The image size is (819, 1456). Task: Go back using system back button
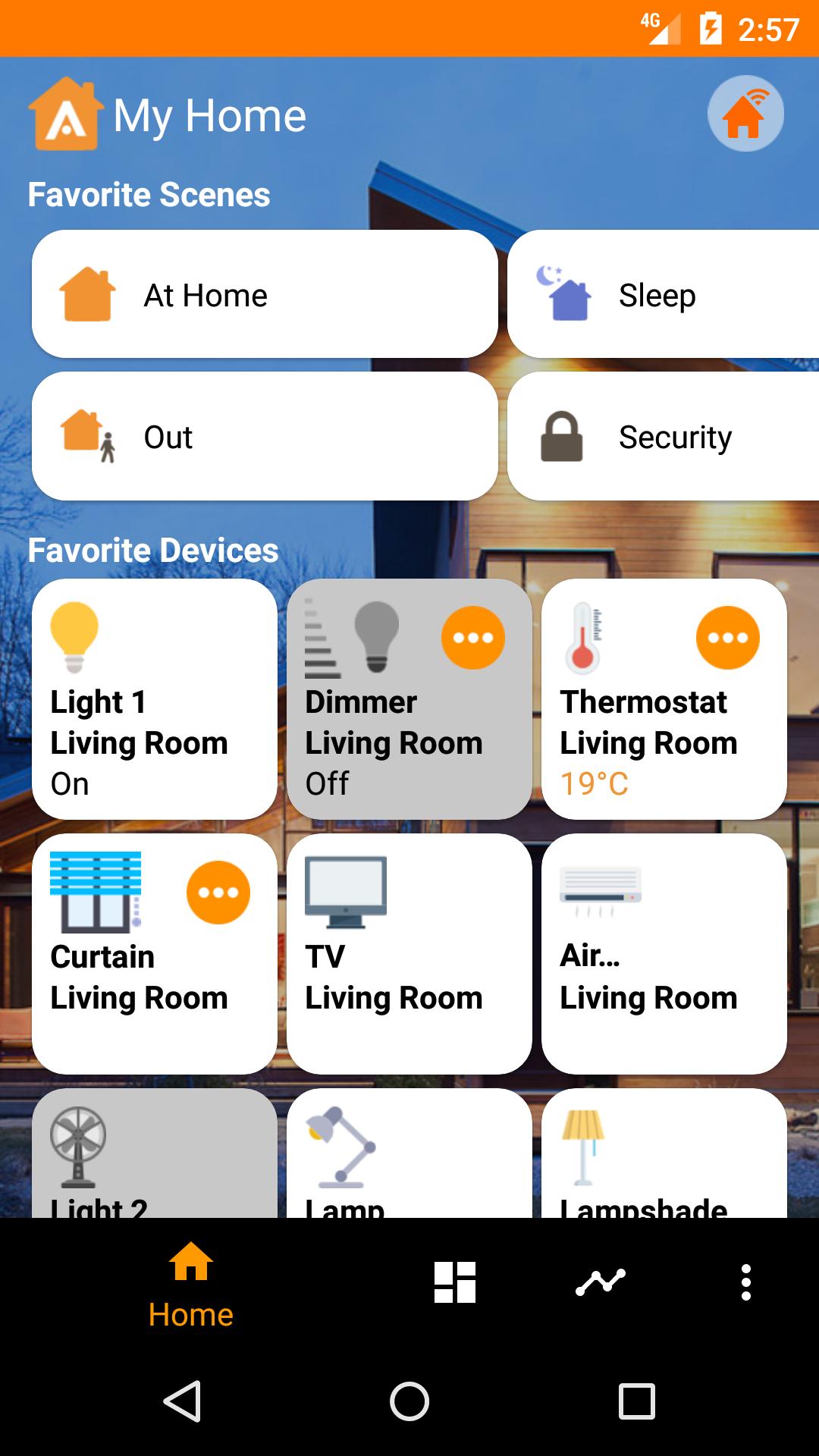click(x=182, y=1401)
